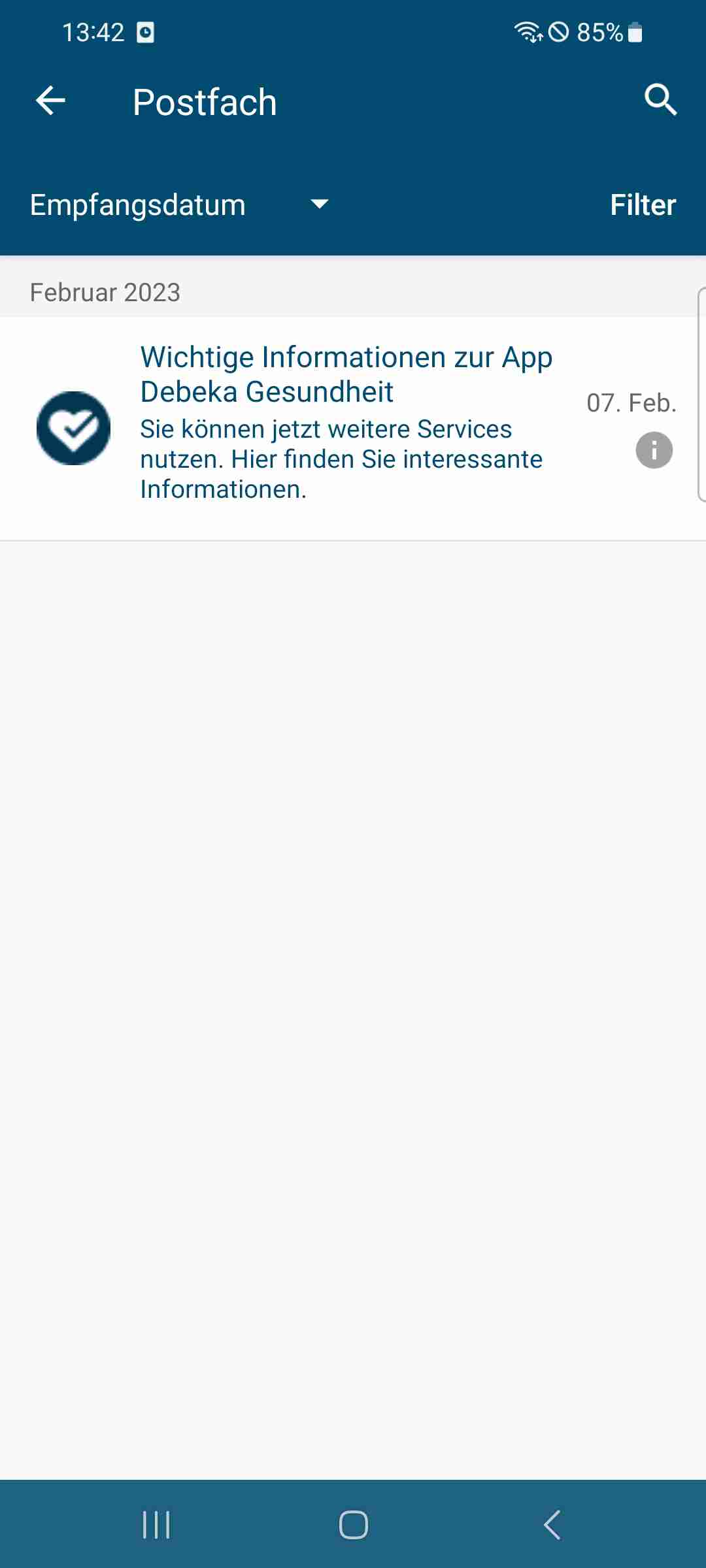Open the Filter options
706x1568 pixels.
[x=642, y=204]
